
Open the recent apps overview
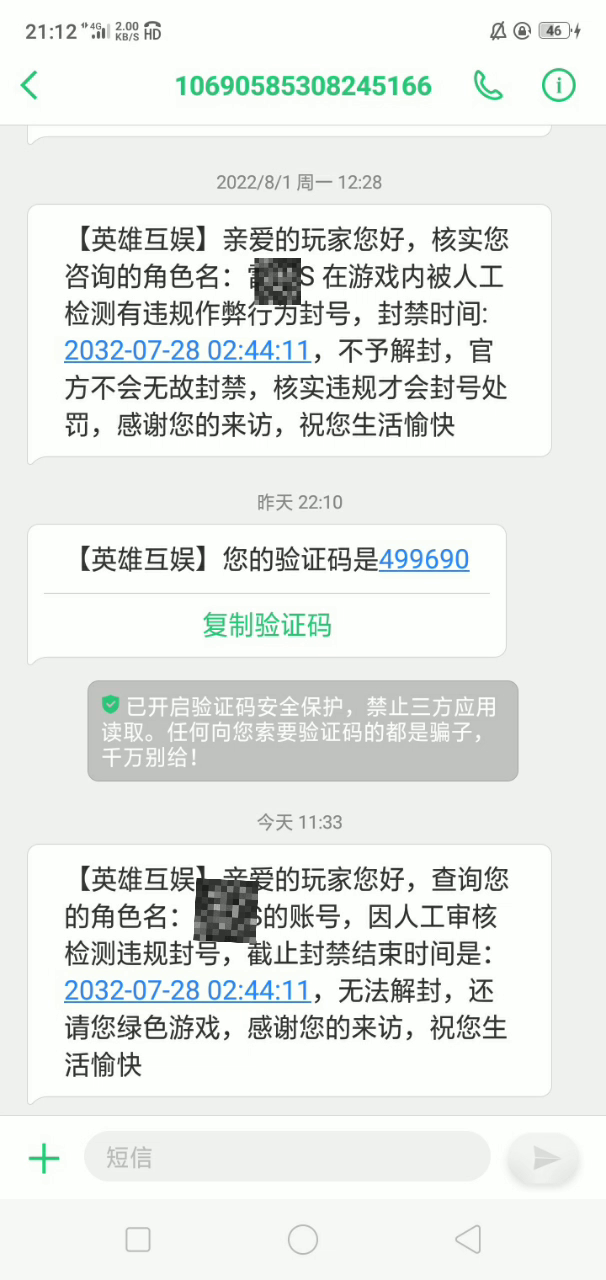[x=138, y=1240]
